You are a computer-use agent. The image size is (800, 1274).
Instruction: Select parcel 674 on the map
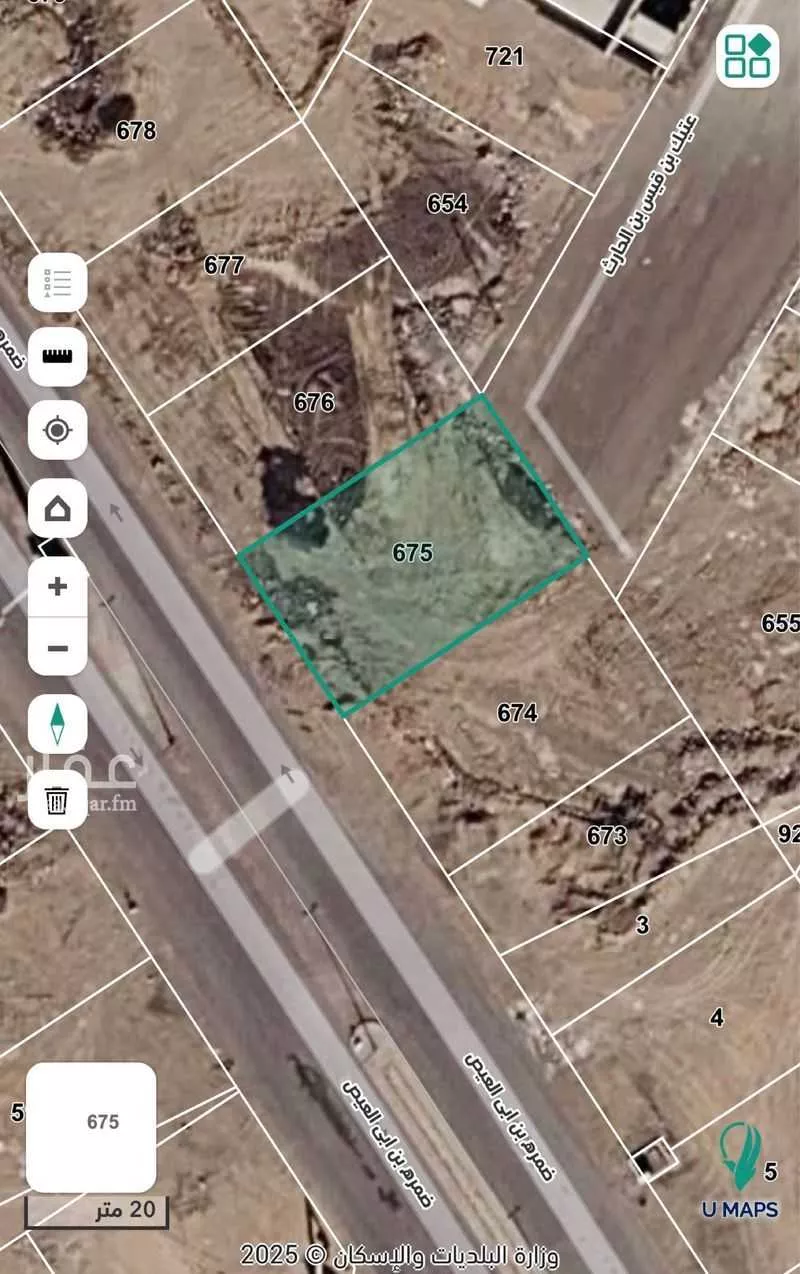tap(519, 713)
